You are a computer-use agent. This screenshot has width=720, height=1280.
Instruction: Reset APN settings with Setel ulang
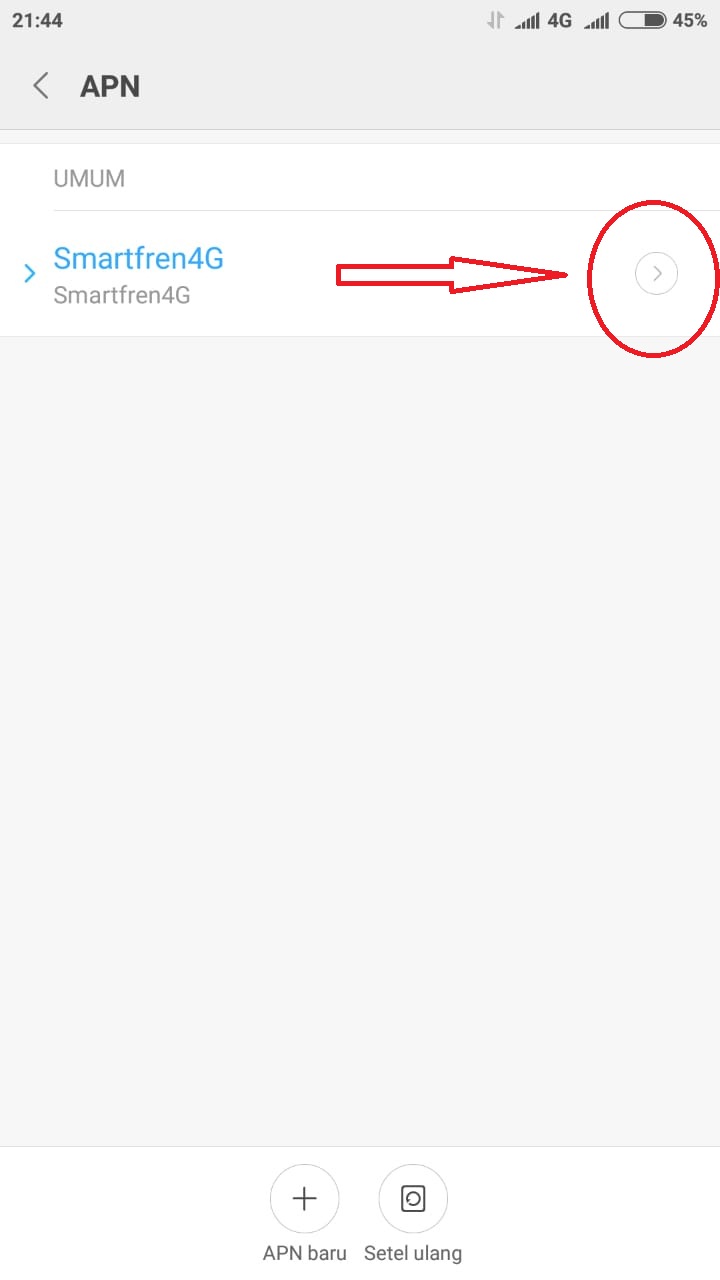(413, 1199)
